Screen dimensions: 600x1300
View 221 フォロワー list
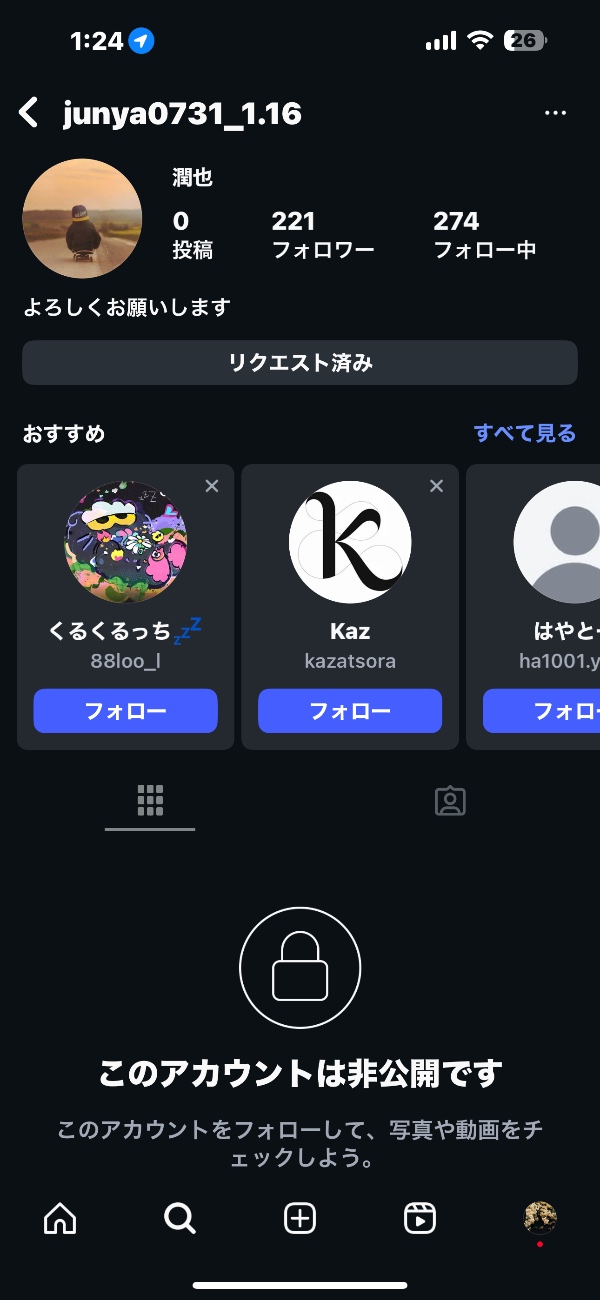click(322, 235)
